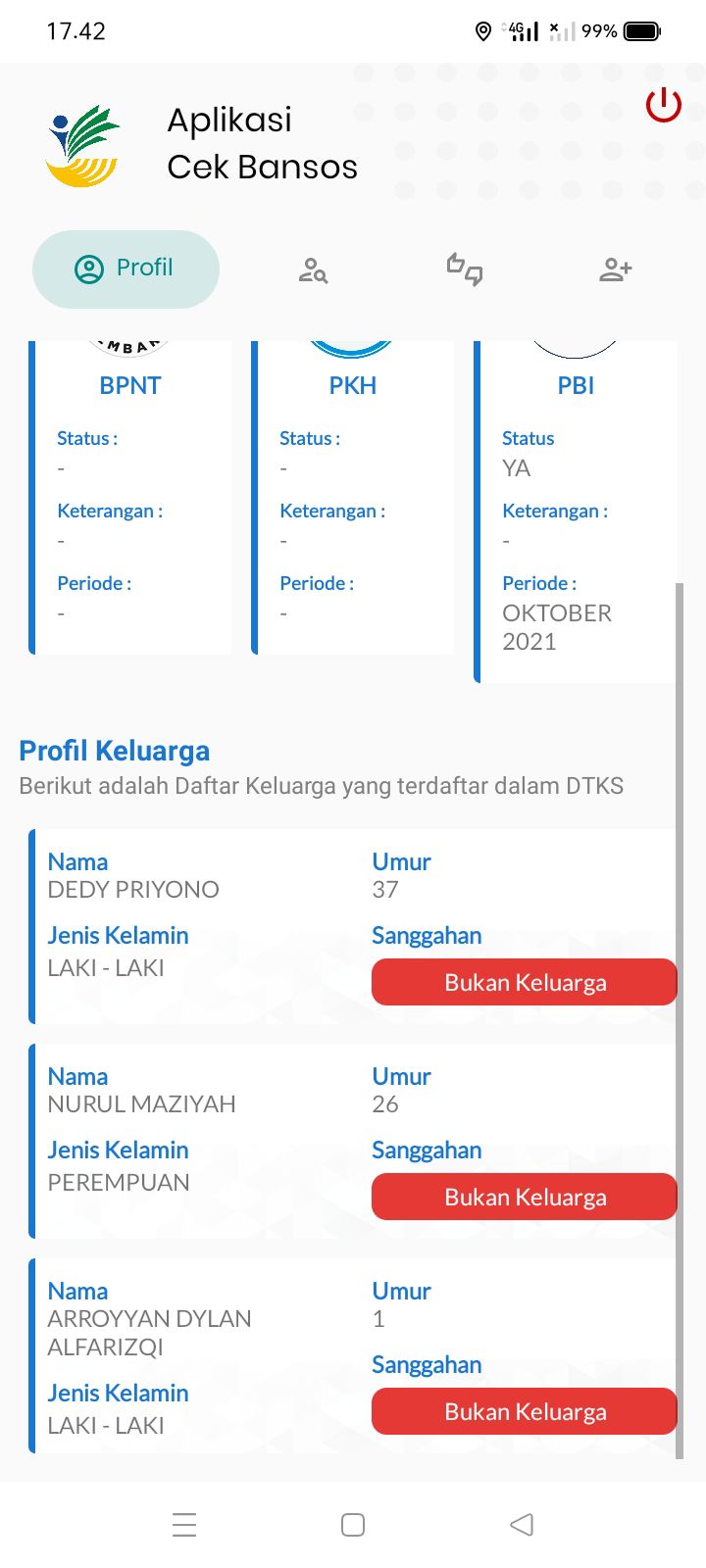706x1568 pixels.
Task: Open the add person tab
Action: coord(616,269)
